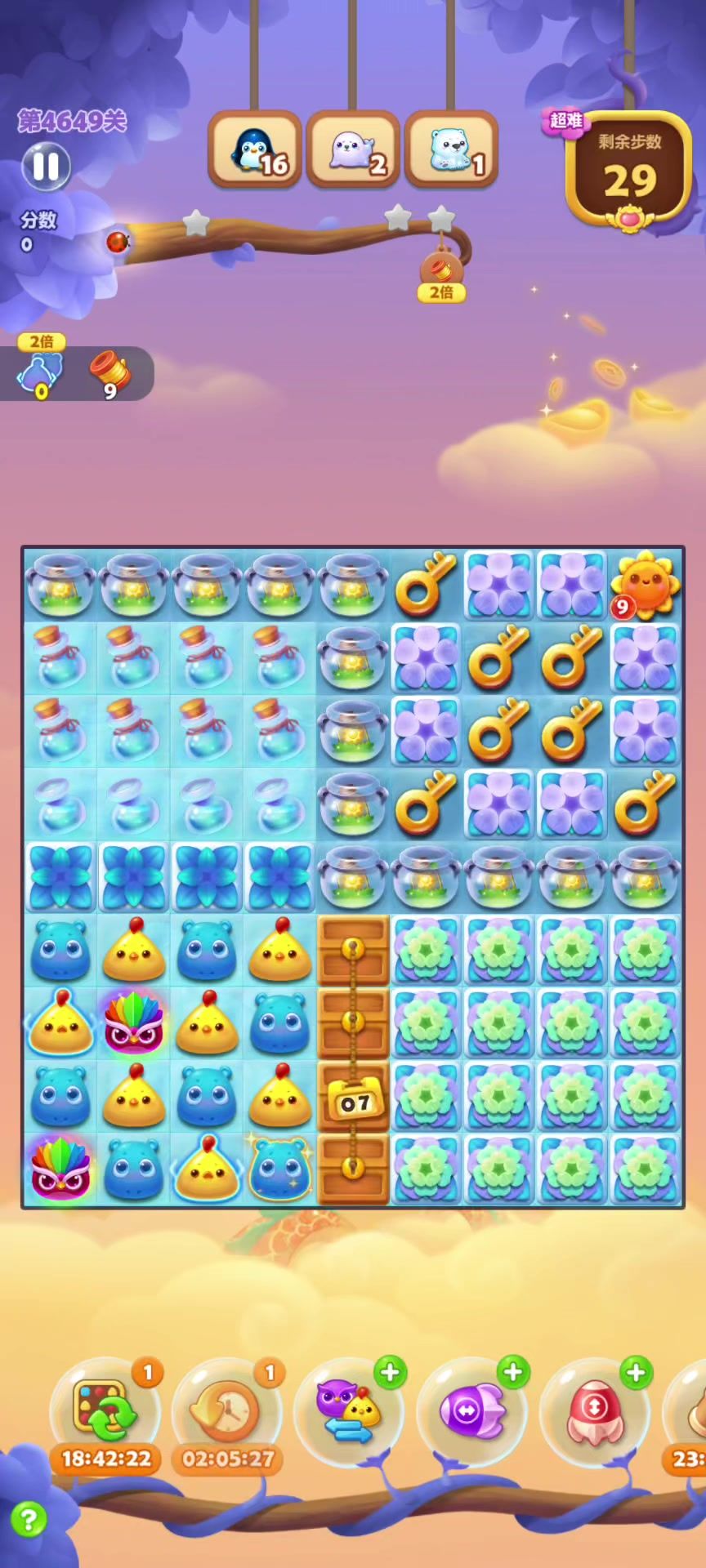The image size is (706, 1568).
Task: Pause the game
Action: [x=46, y=167]
